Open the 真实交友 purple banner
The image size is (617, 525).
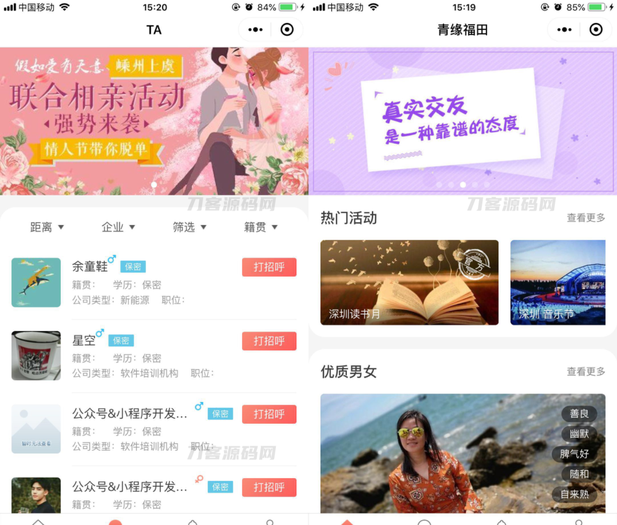coord(462,121)
